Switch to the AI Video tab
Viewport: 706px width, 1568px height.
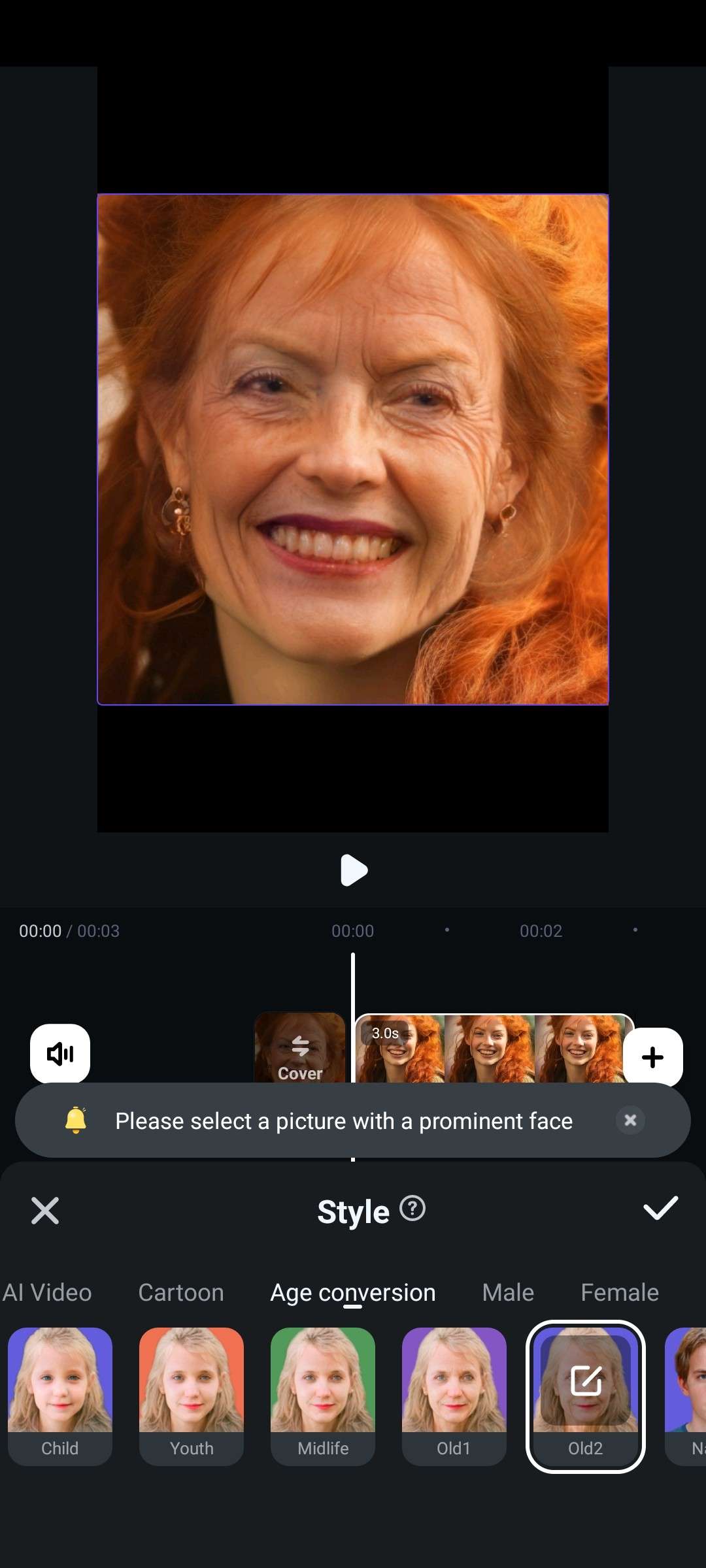coord(47,1292)
